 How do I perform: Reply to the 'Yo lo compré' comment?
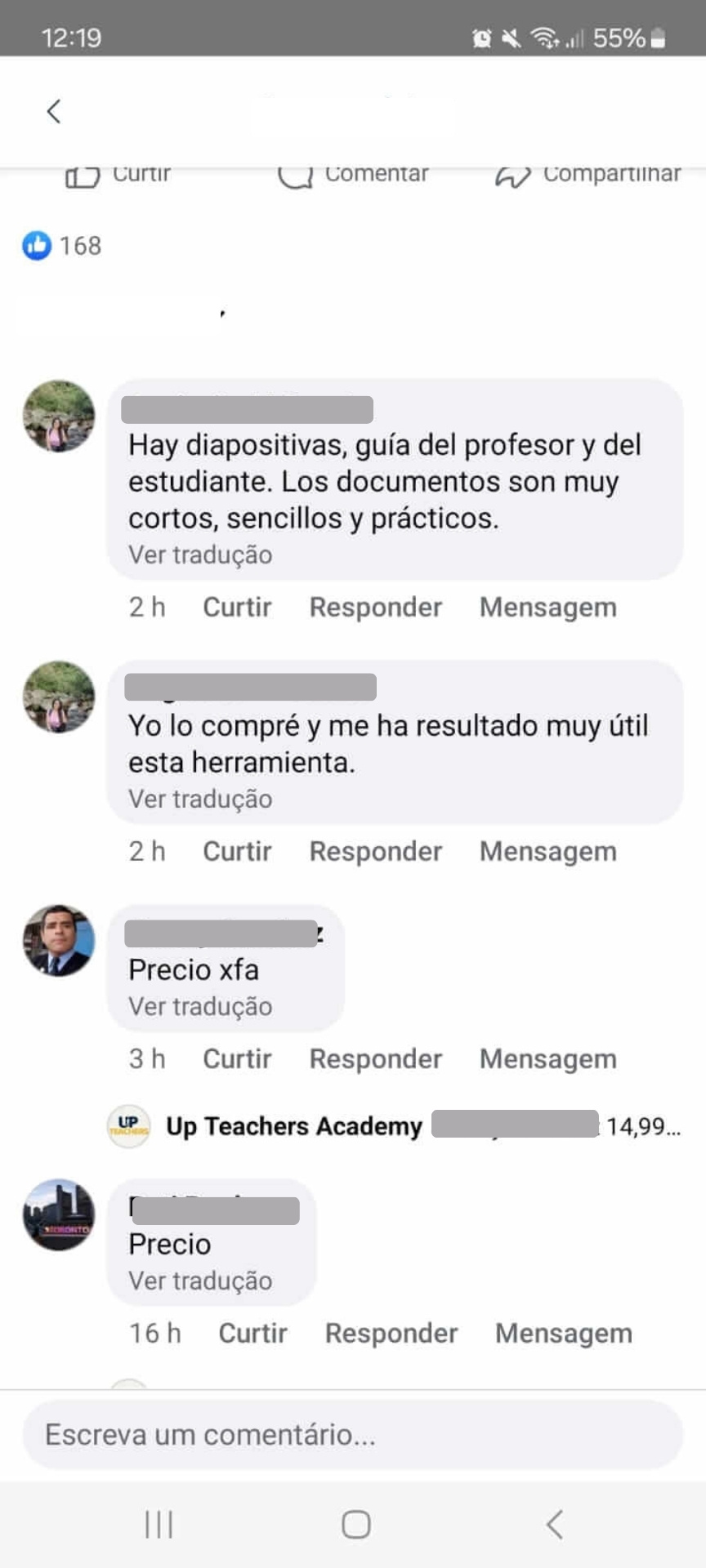pyautogui.click(x=375, y=851)
